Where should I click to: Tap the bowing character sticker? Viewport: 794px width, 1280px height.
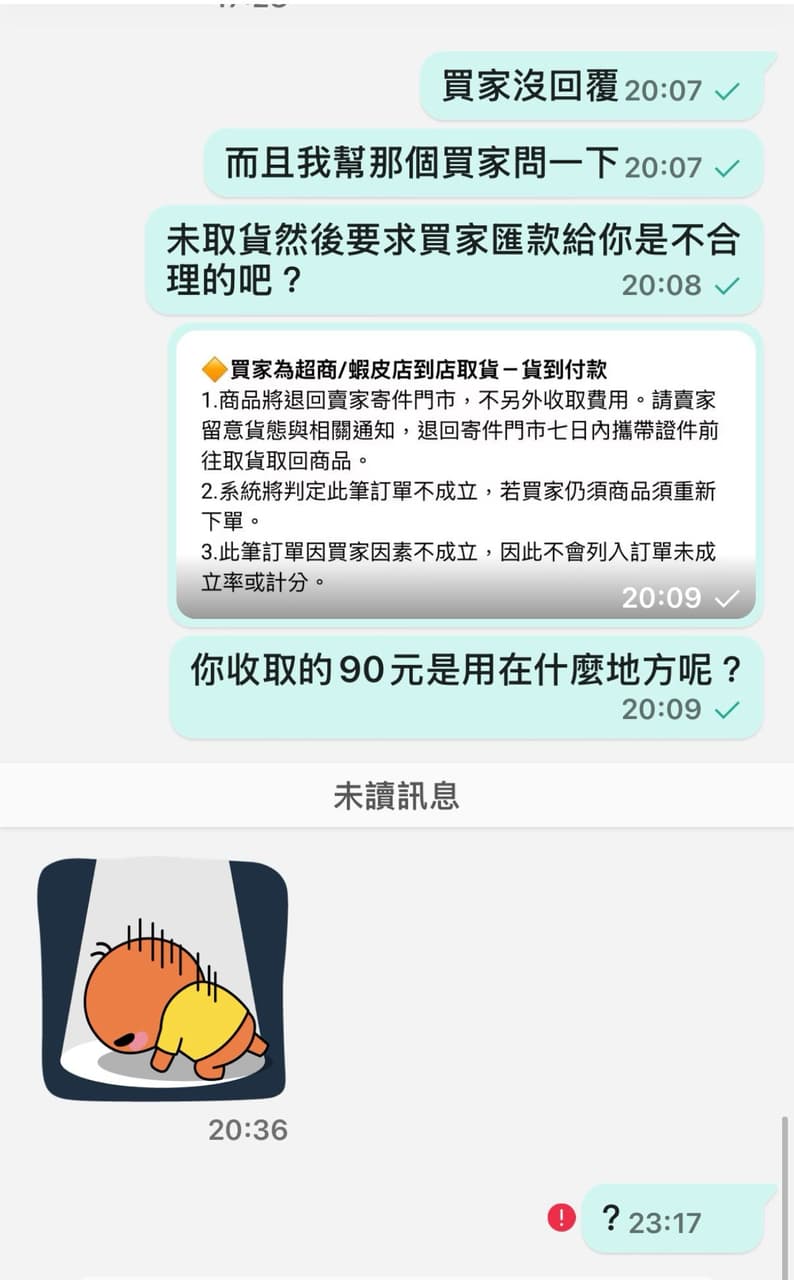(x=163, y=980)
